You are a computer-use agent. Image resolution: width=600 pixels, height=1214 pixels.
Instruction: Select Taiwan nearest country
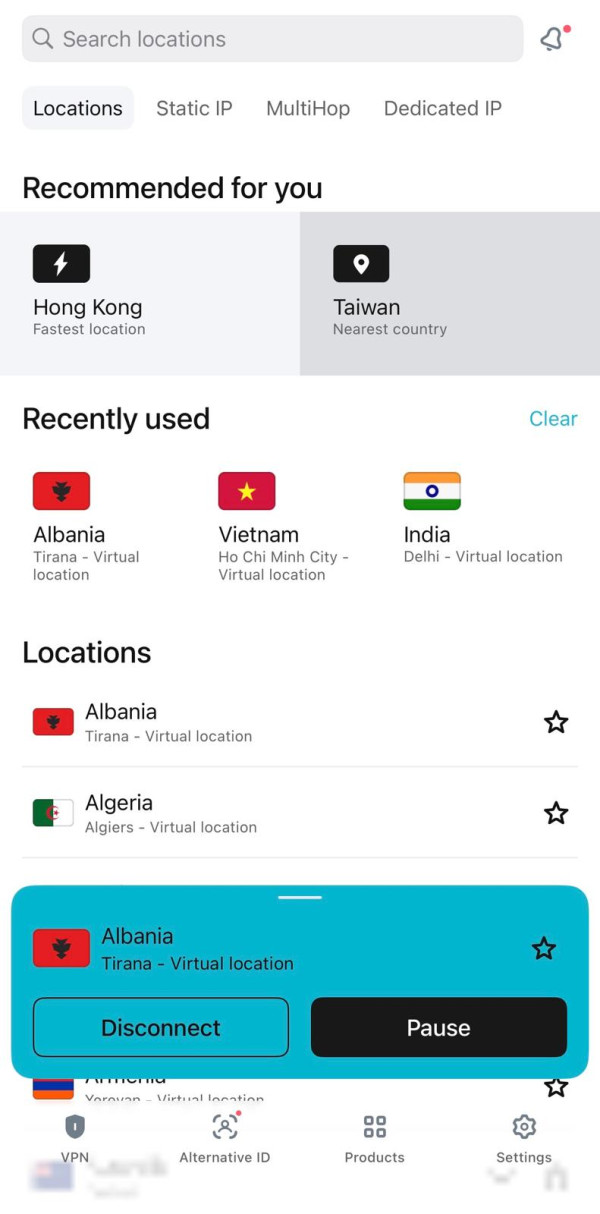click(x=450, y=293)
